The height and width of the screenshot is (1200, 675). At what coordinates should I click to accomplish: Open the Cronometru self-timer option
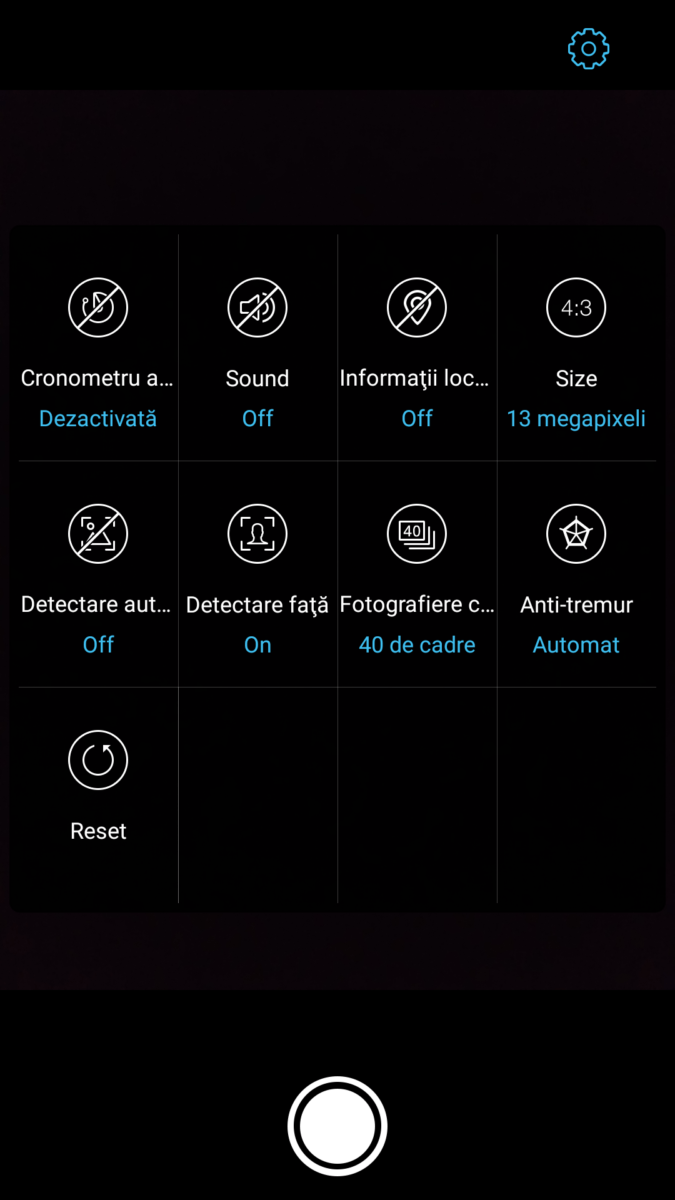[x=98, y=347]
